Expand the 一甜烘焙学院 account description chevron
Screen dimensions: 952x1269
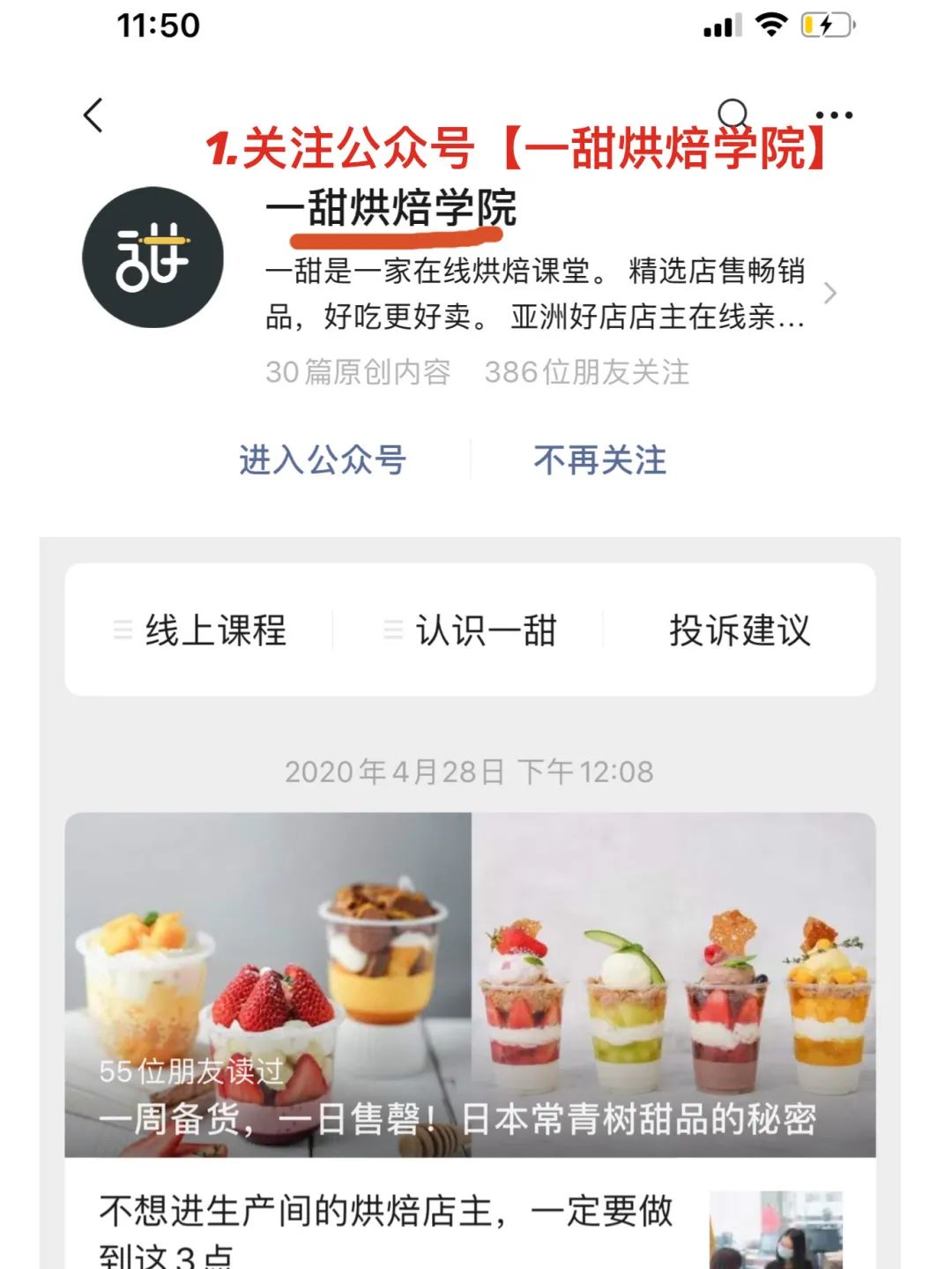[829, 294]
